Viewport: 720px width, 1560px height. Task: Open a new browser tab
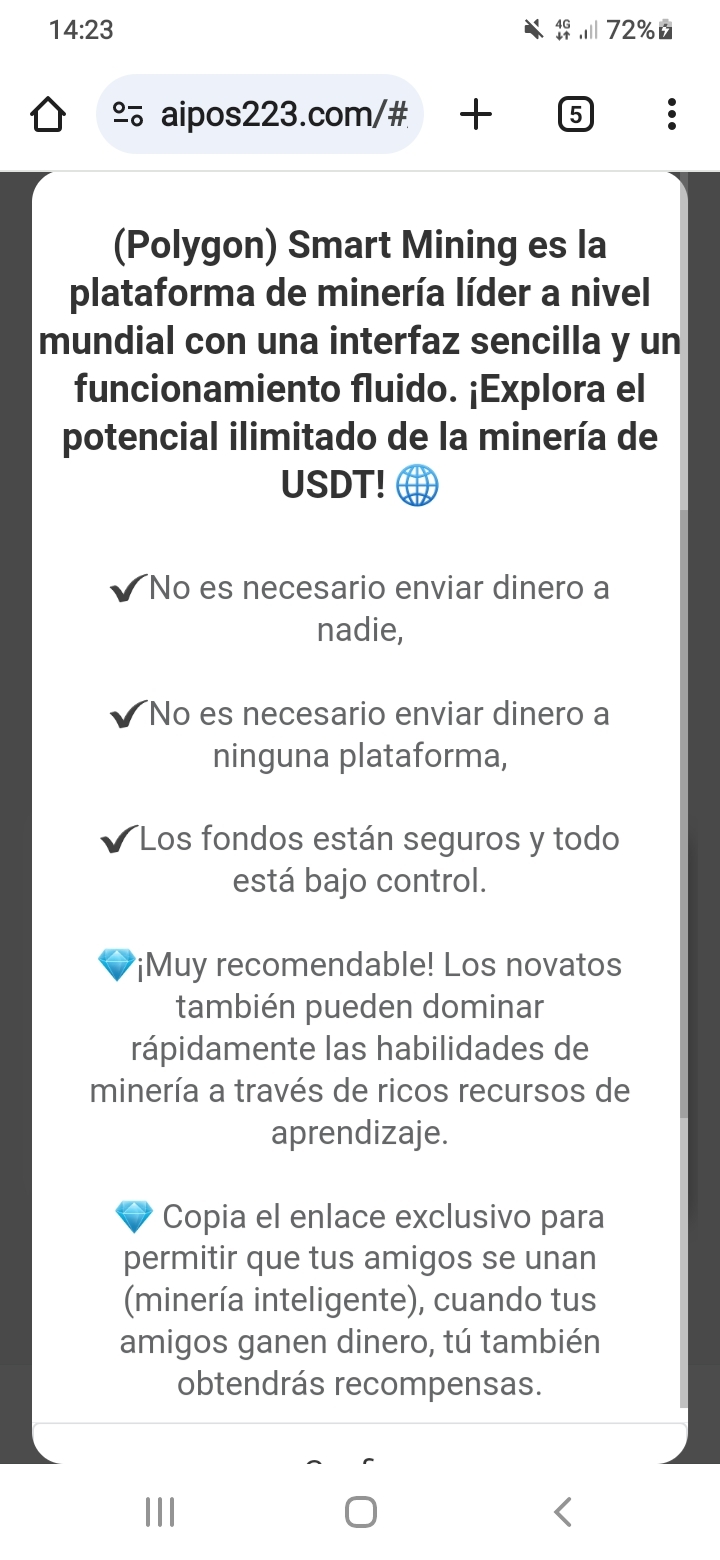click(476, 115)
